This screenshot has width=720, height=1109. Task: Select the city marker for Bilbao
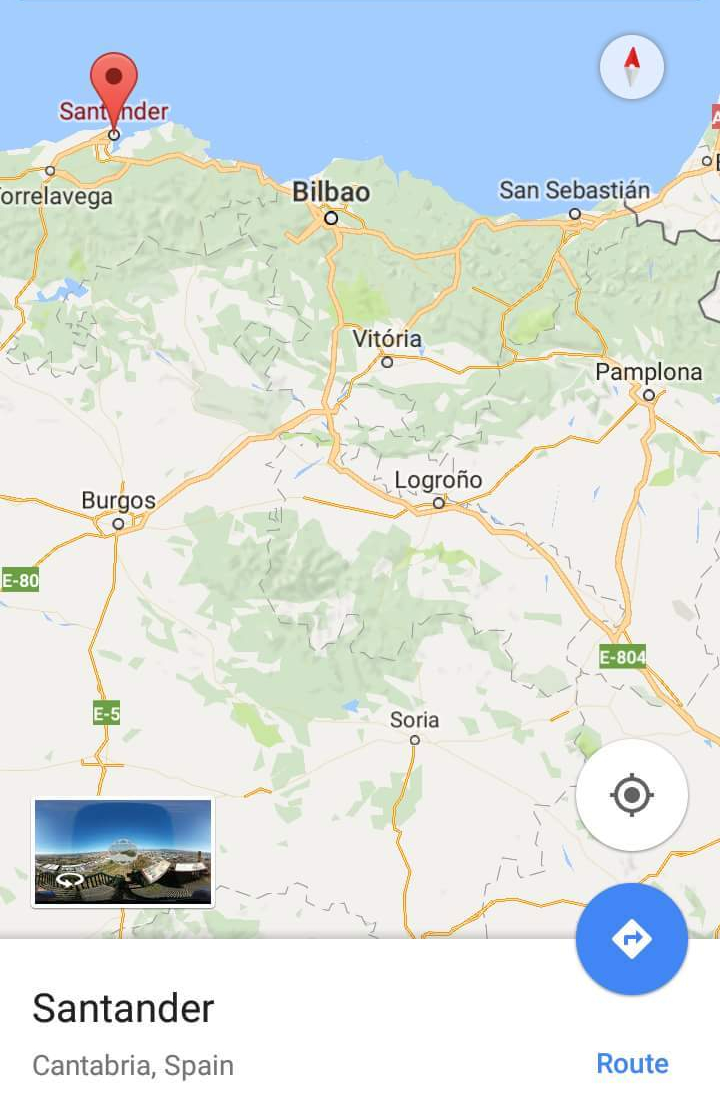[331, 216]
